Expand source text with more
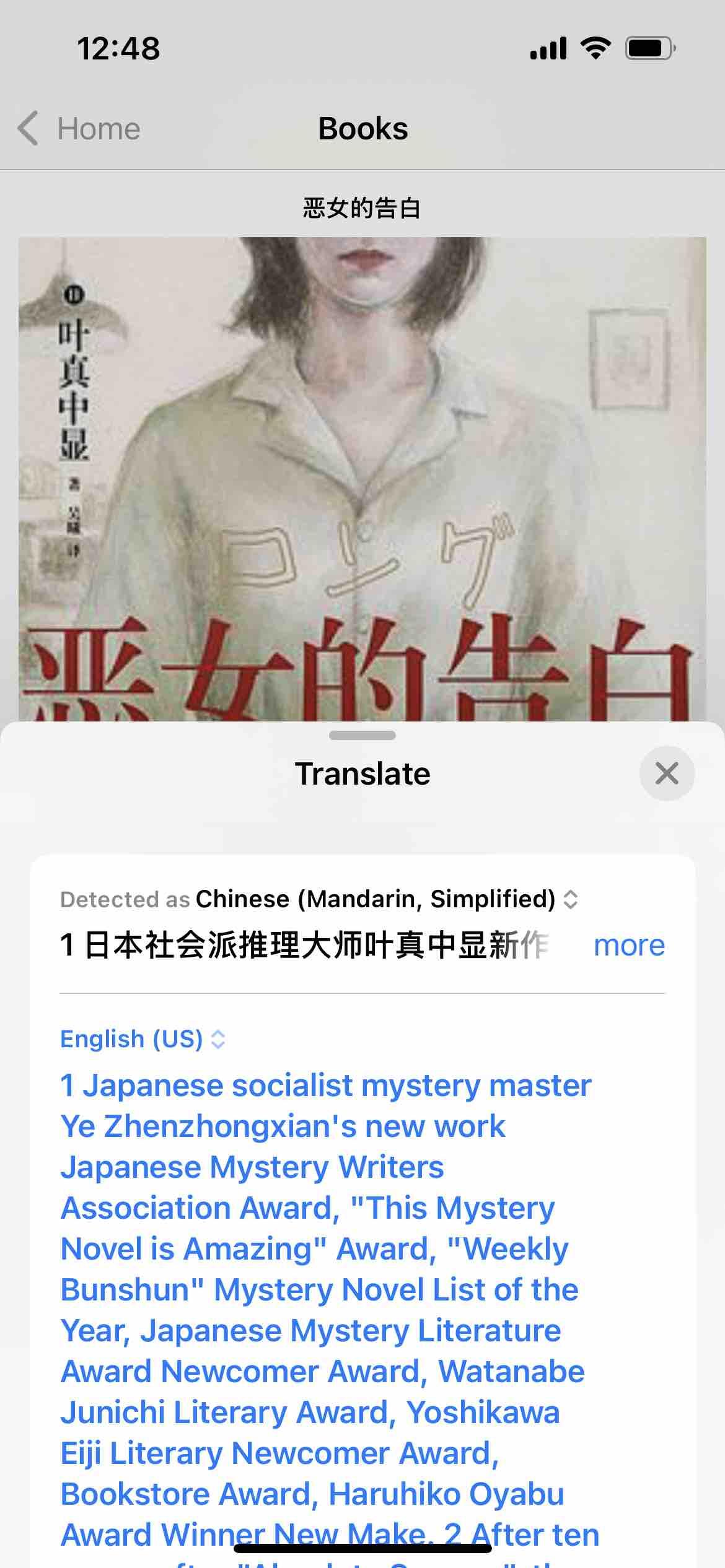Viewport: 725px width, 1568px height. point(629,945)
